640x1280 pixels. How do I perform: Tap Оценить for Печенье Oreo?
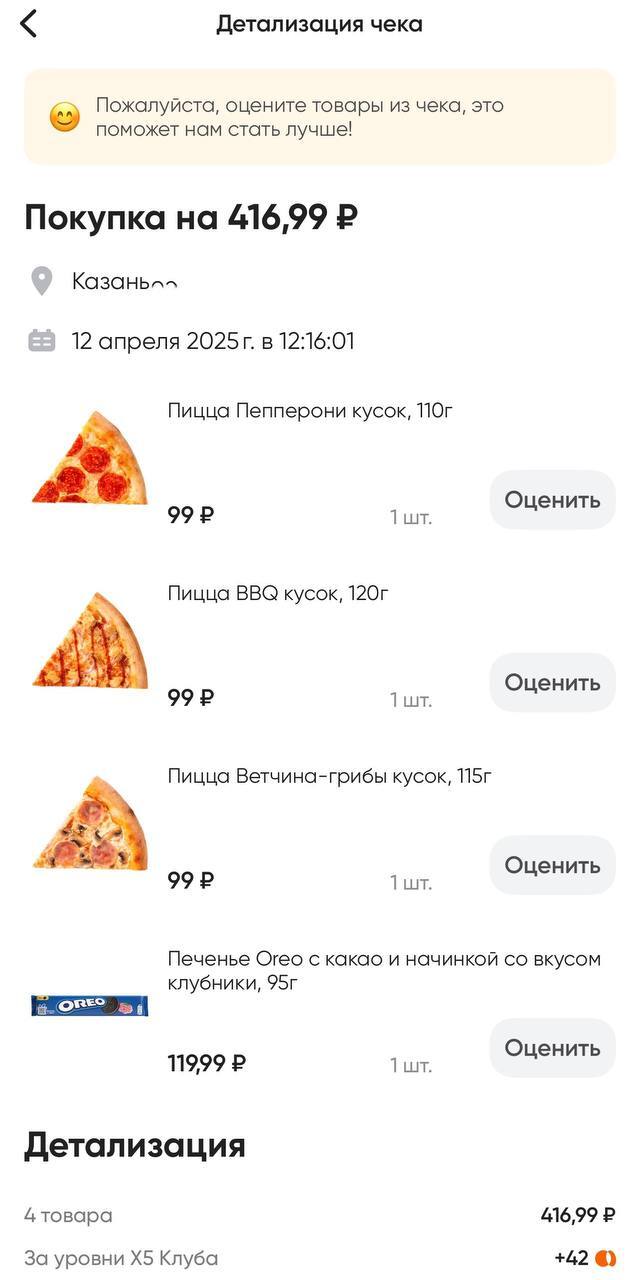point(552,1048)
